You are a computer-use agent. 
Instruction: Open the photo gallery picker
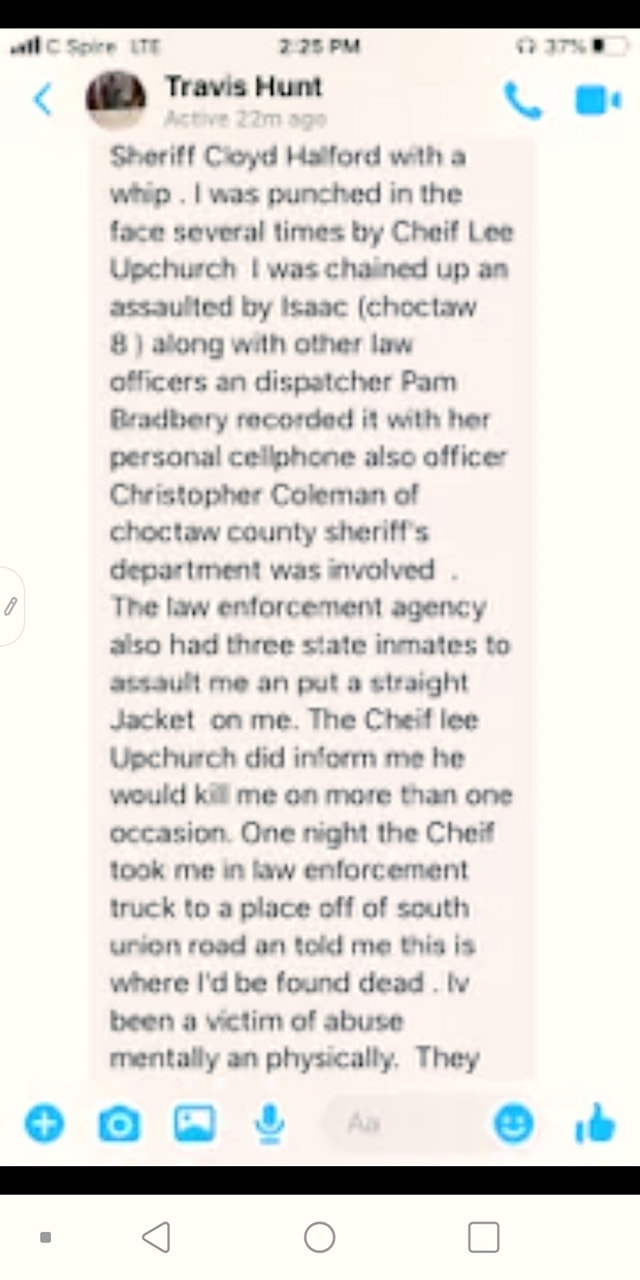(195, 1124)
